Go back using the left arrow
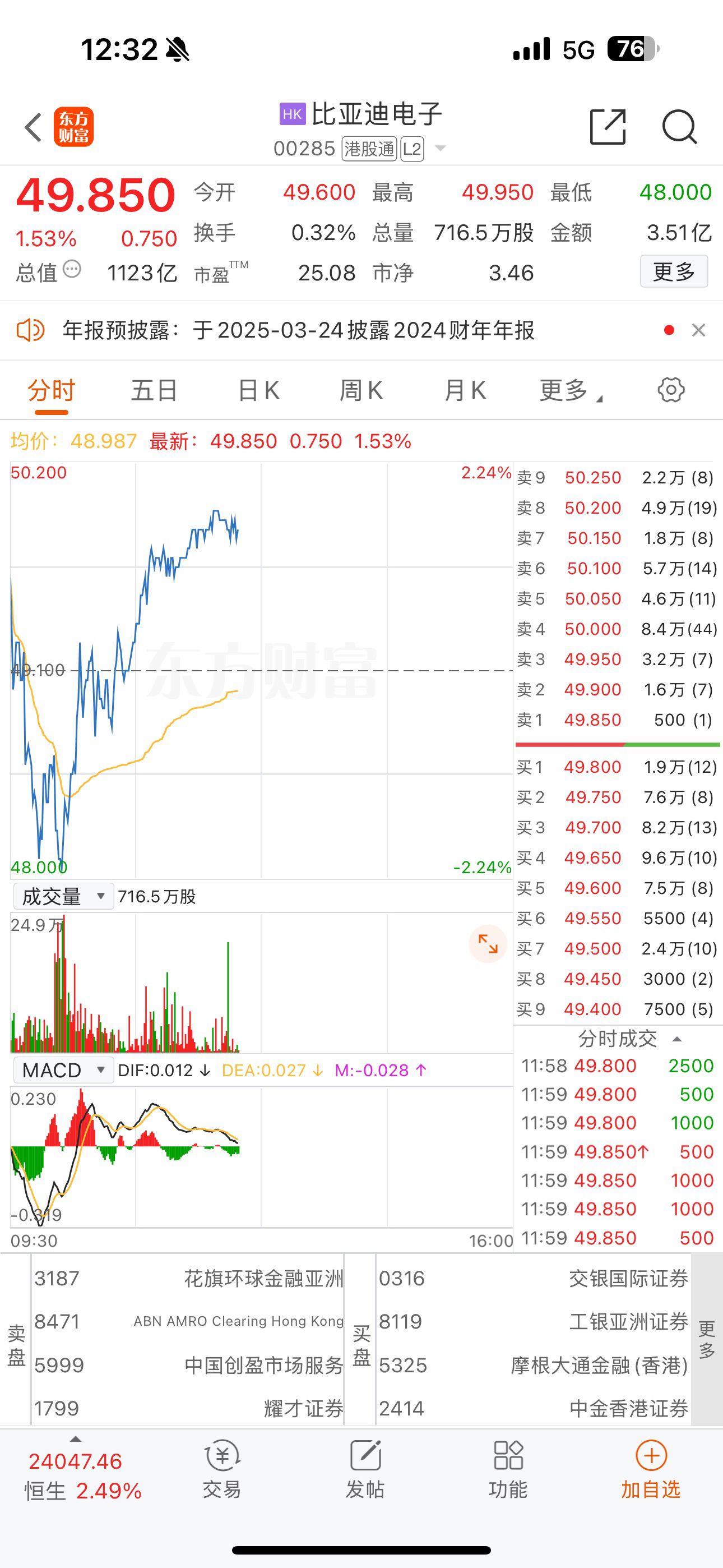The height and width of the screenshot is (1568, 723). tap(34, 127)
